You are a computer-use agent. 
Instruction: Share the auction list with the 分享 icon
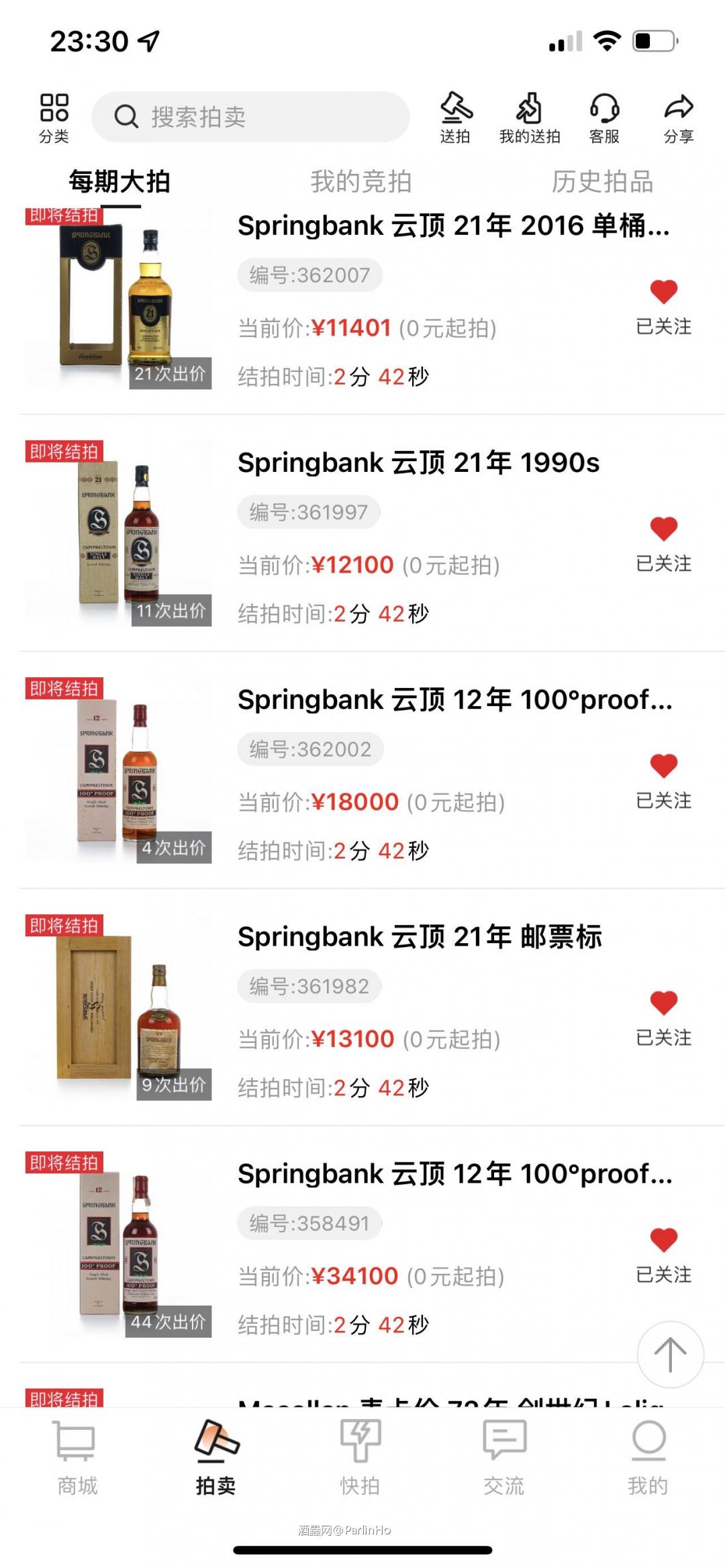click(678, 116)
